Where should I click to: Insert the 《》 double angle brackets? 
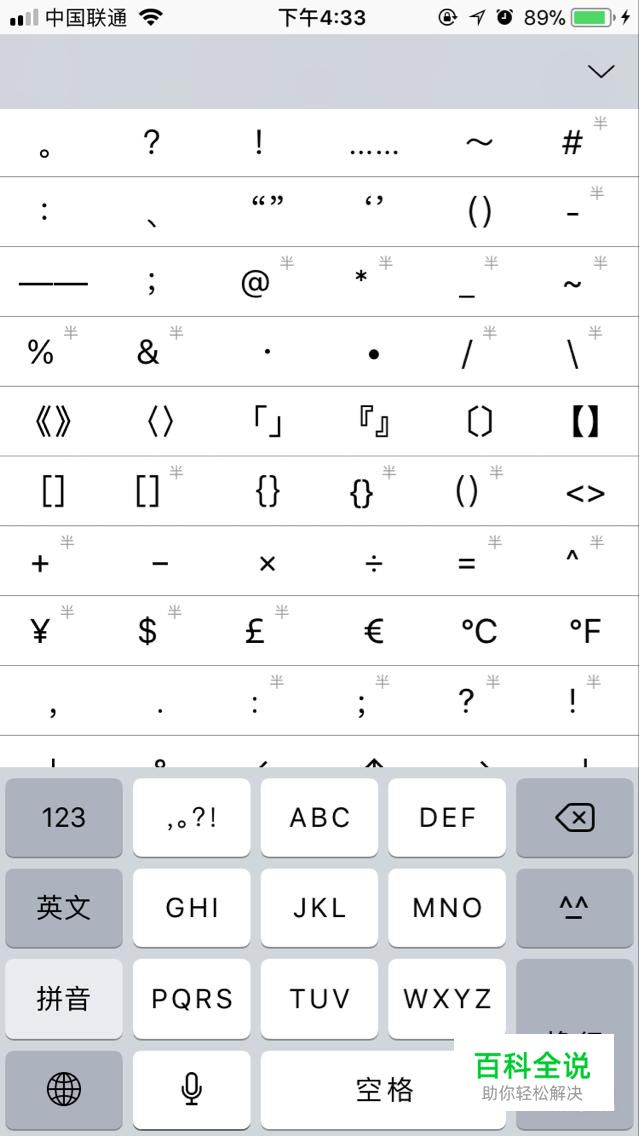[x=53, y=422]
